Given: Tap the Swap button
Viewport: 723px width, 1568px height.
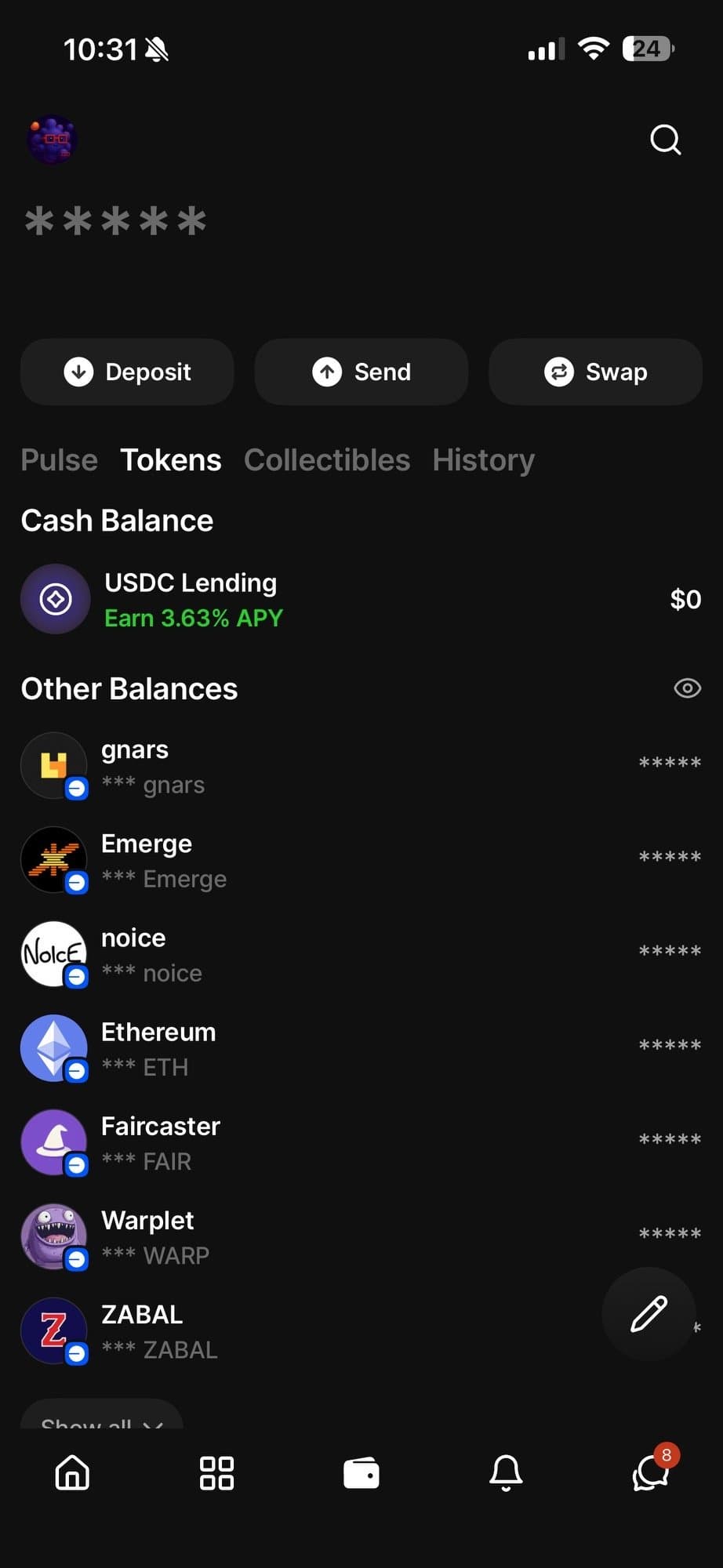Looking at the screenshot, I should pyautogui.click(x=595, y=372).
